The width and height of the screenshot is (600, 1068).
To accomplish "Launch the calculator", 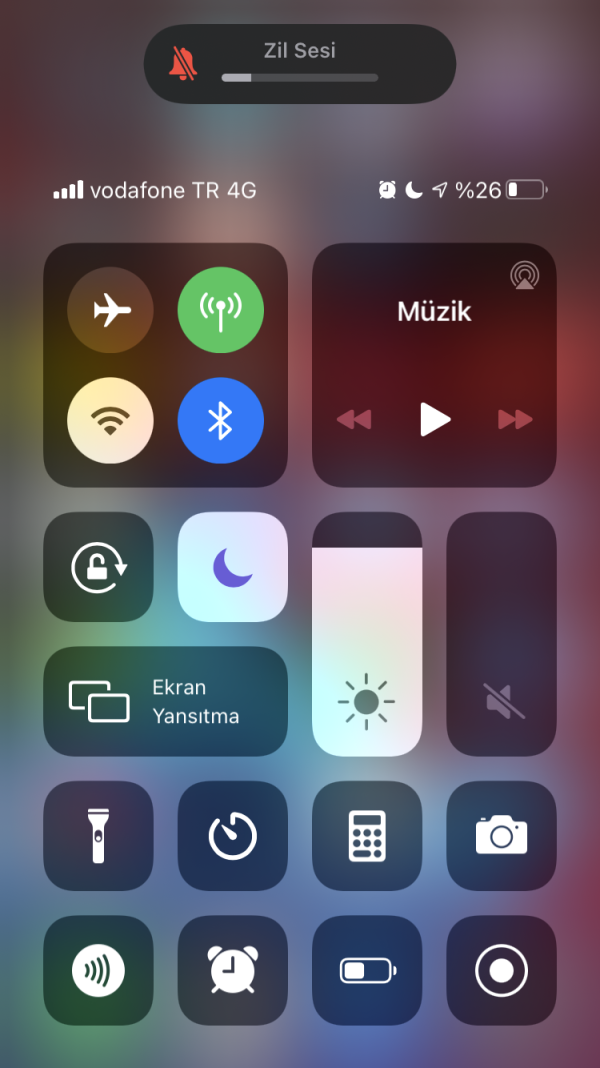I will pyautogui.click(x=367, y=835).
